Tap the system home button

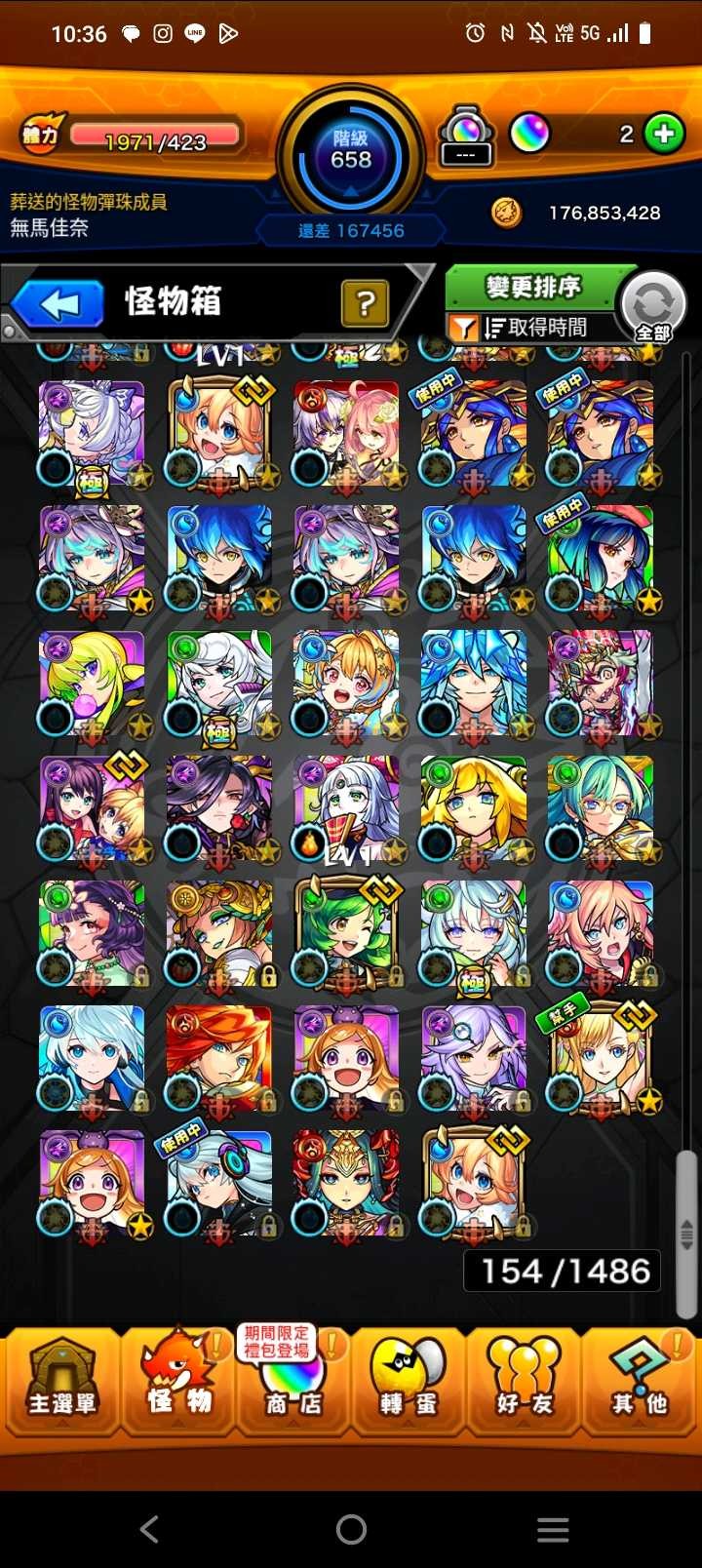click(x=351, y=1529)
